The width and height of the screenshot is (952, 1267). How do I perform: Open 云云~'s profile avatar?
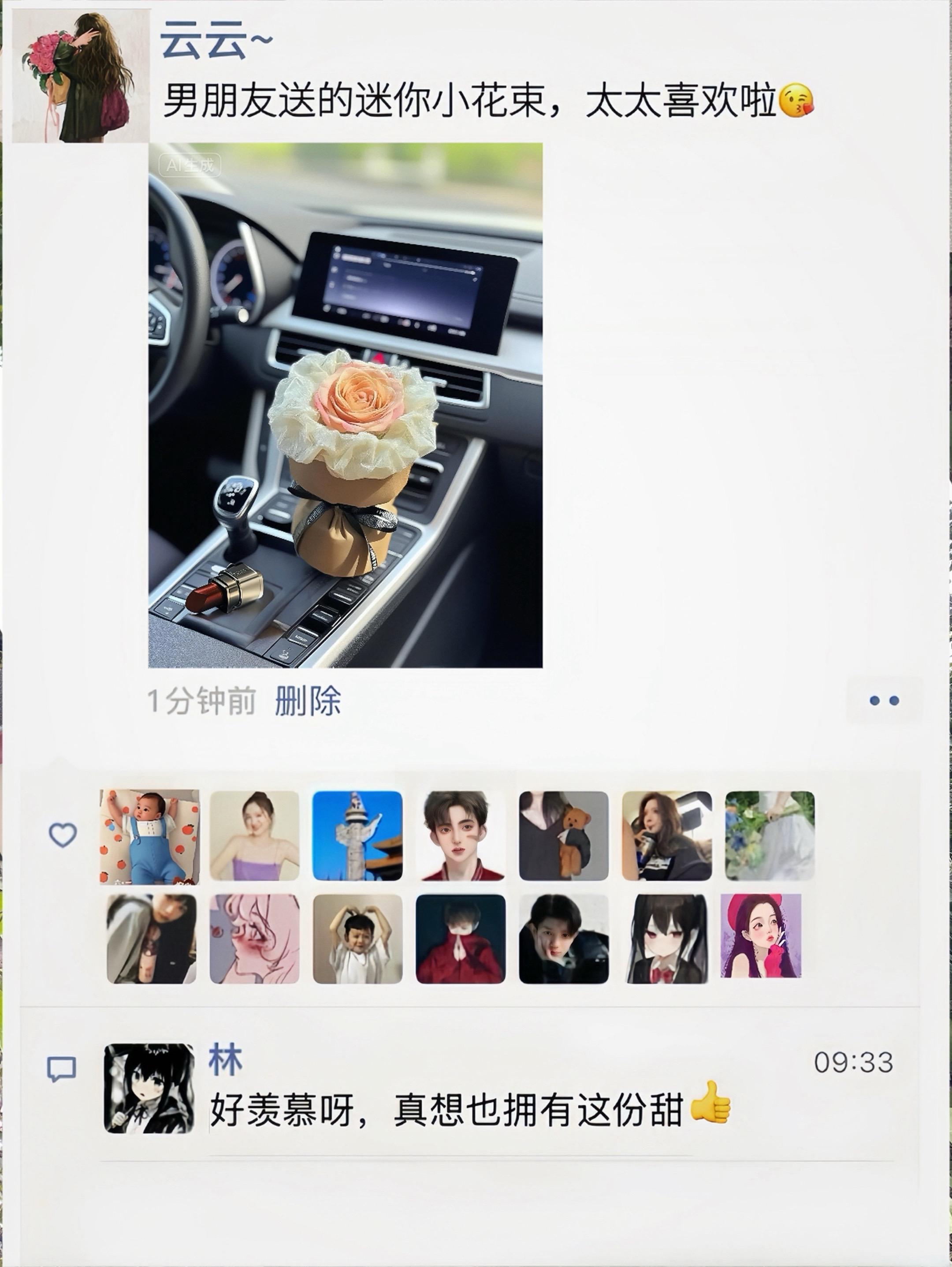tap(81, 77)
